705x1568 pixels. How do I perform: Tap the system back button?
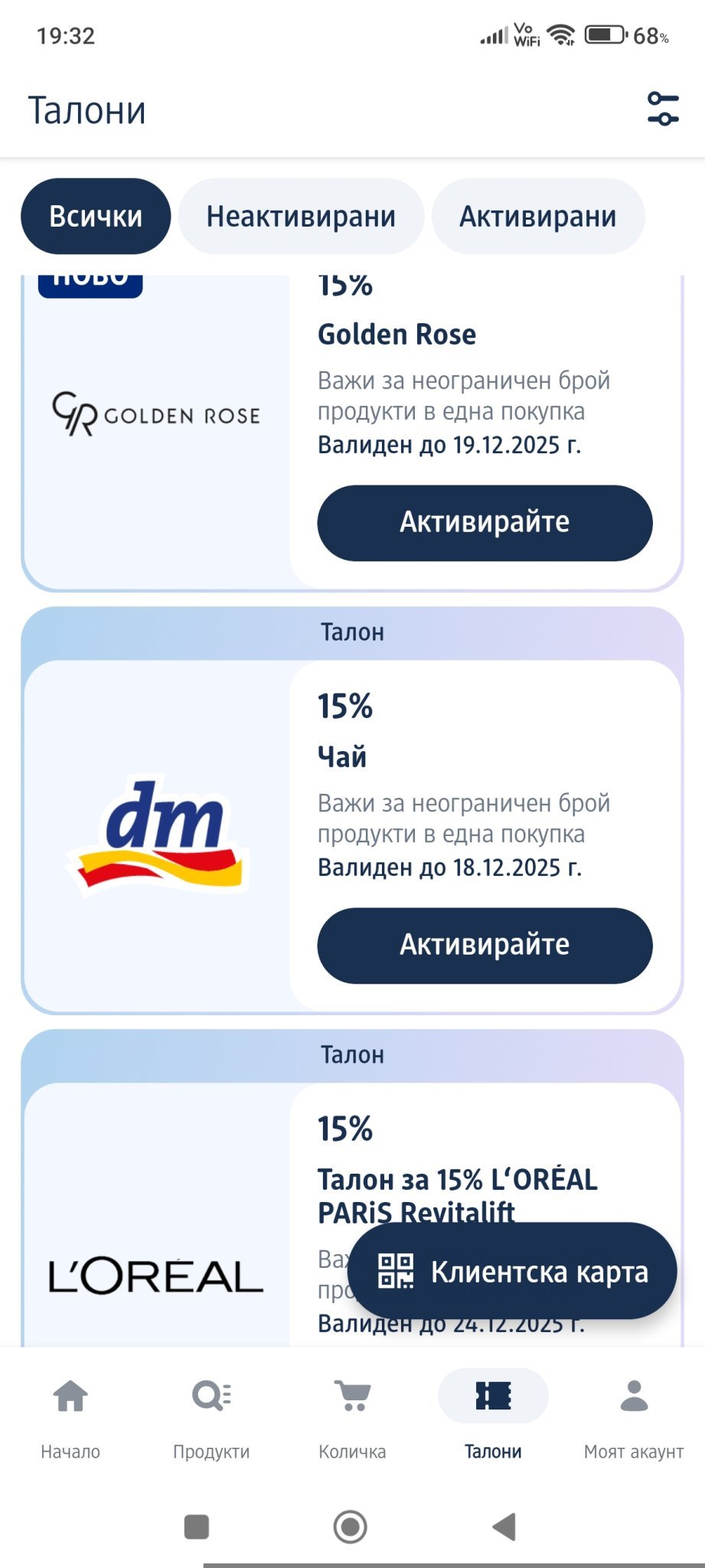[504, 1527]
